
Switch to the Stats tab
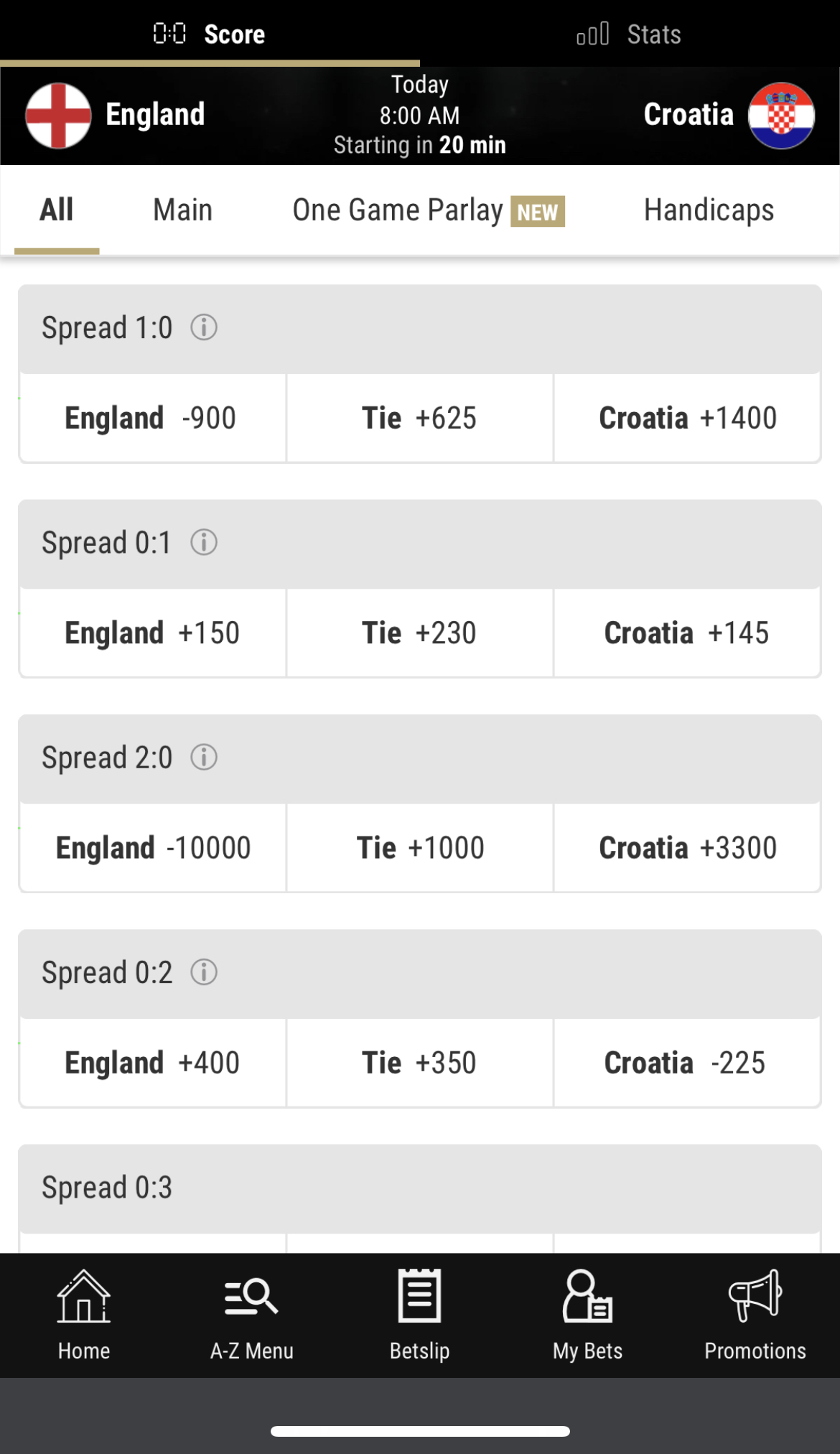pos(630,34)
